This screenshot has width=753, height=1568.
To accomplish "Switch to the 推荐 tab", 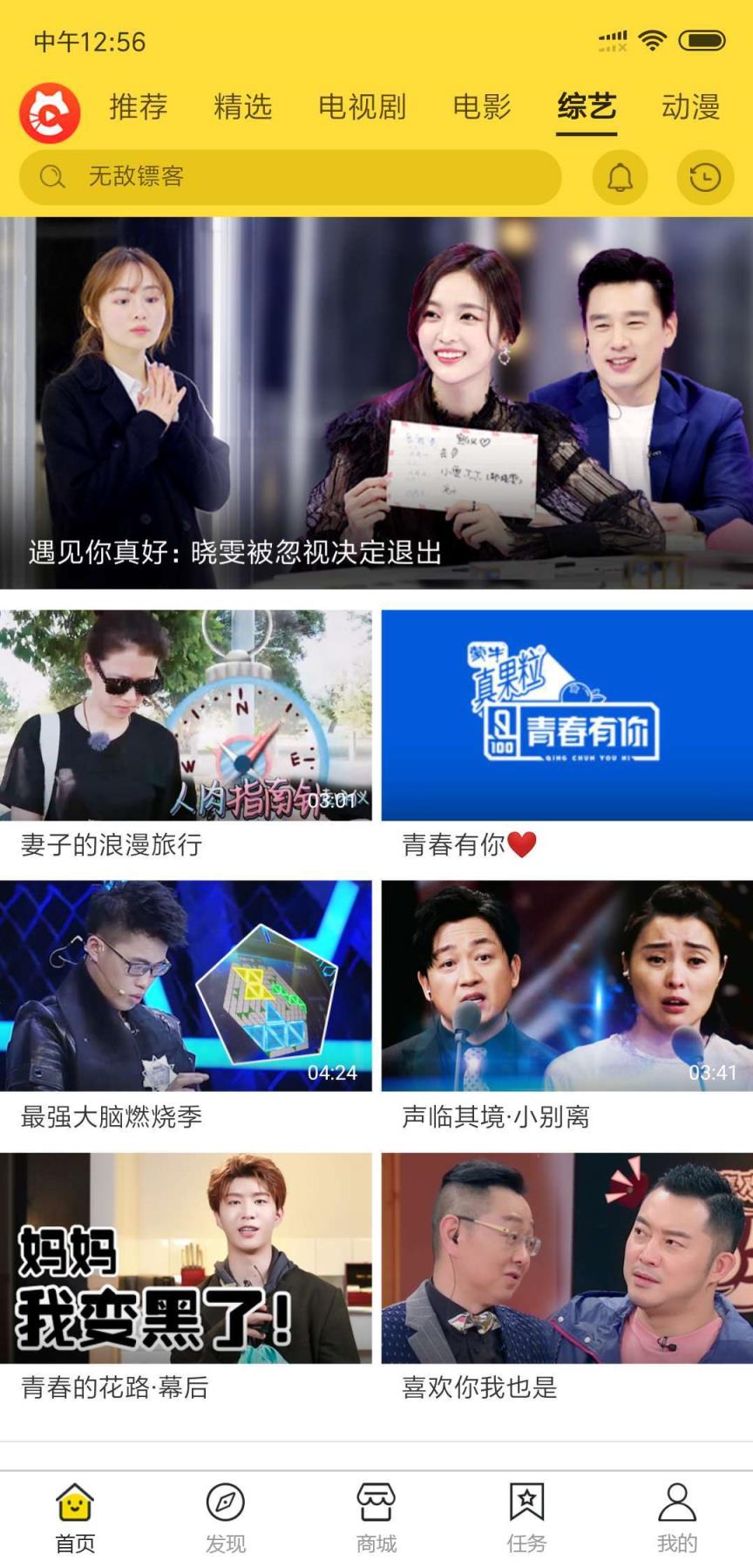I will coord(139,107).
